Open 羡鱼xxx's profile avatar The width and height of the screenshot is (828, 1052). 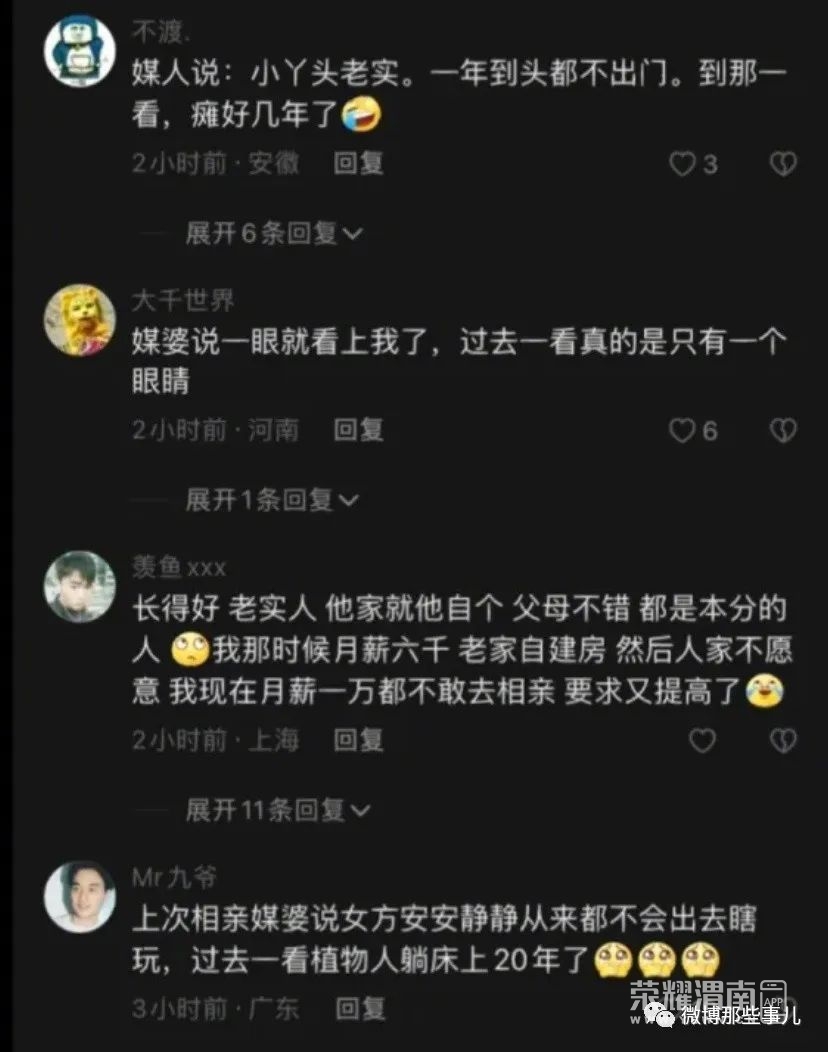click(x=80, y=586)
